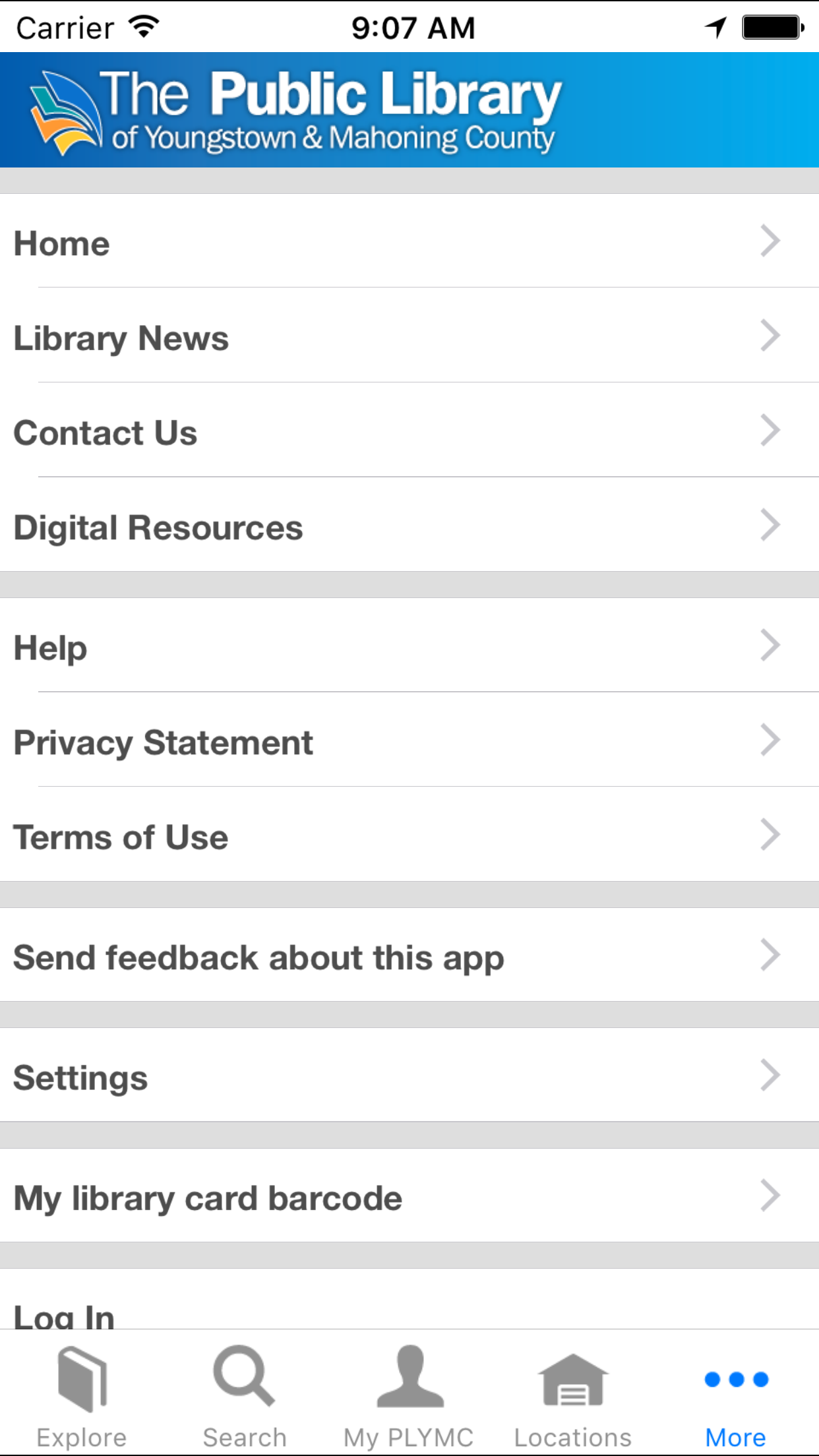Open Digital Resources

point(409,526)
